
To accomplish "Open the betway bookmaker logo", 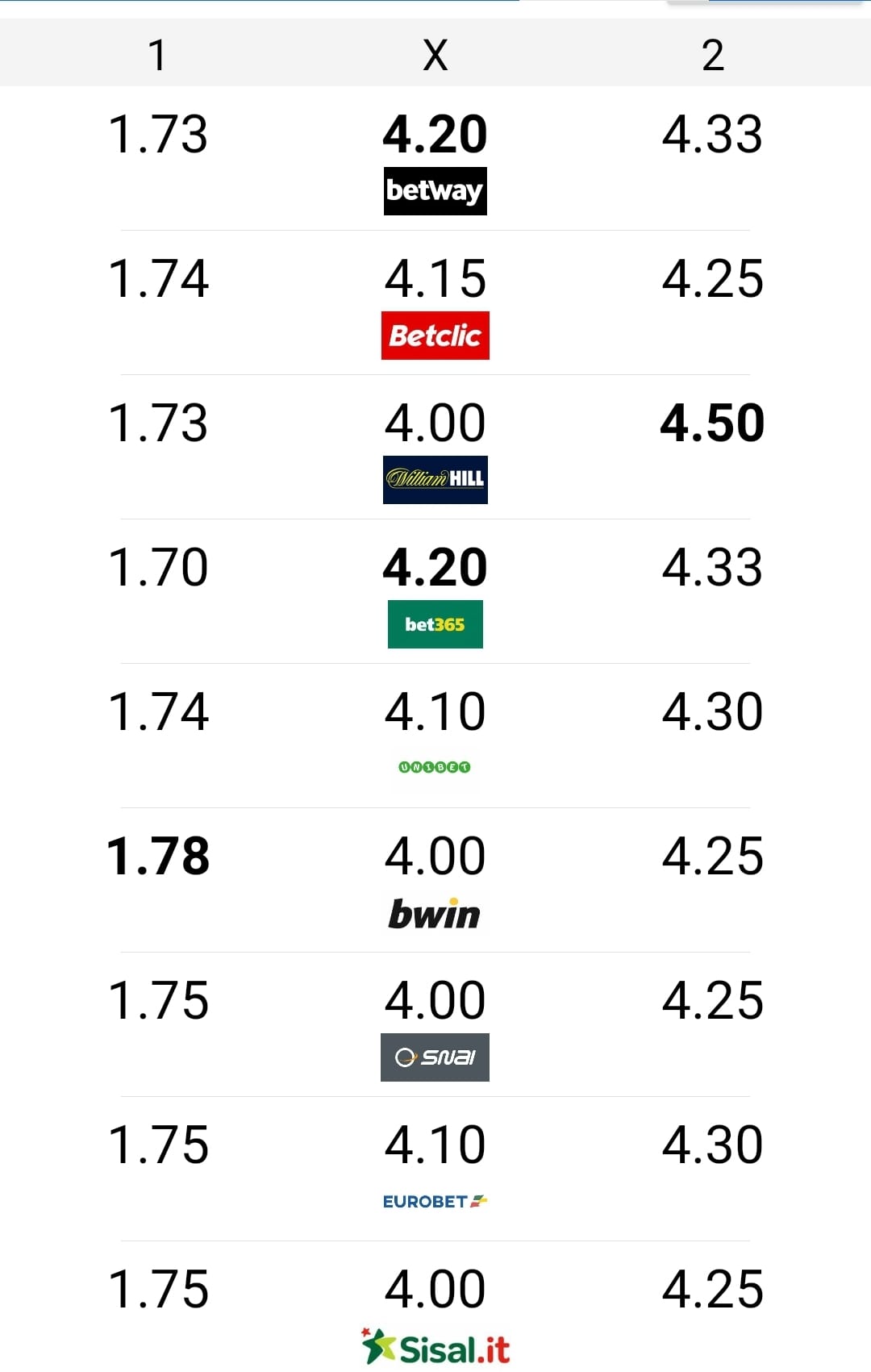I will pos(435,191).
